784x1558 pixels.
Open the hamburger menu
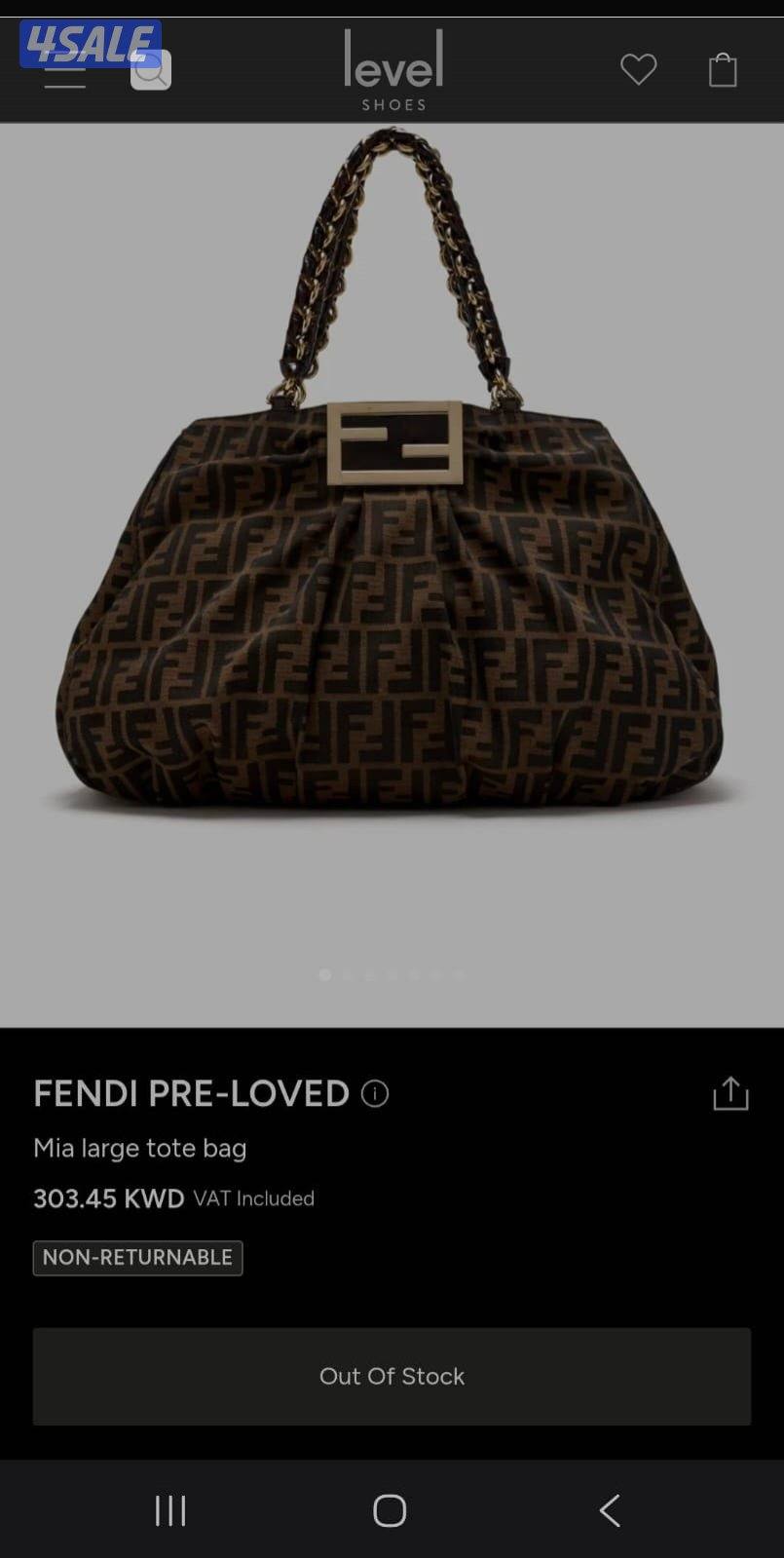pyautogui.click(x=64, y=76)
